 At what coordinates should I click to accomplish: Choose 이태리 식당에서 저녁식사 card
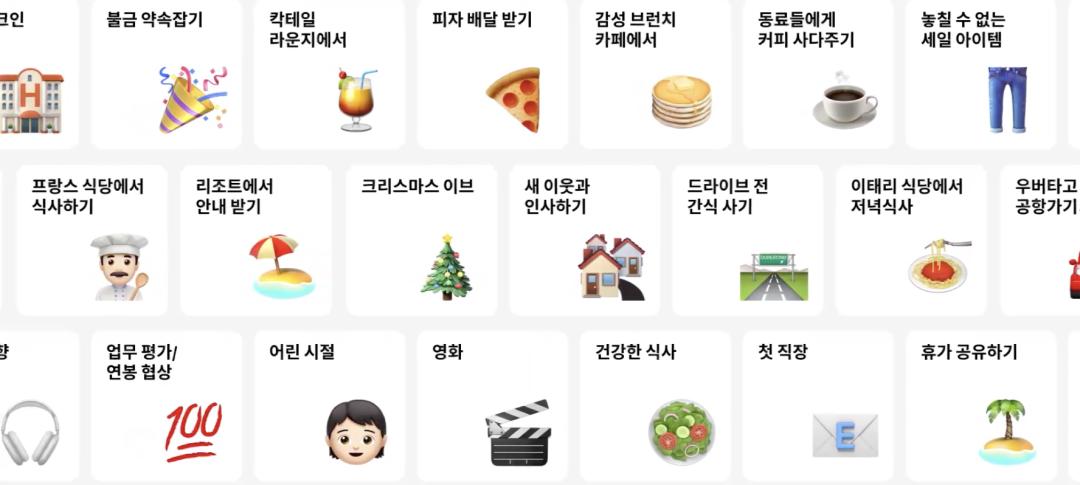[910, 240]
